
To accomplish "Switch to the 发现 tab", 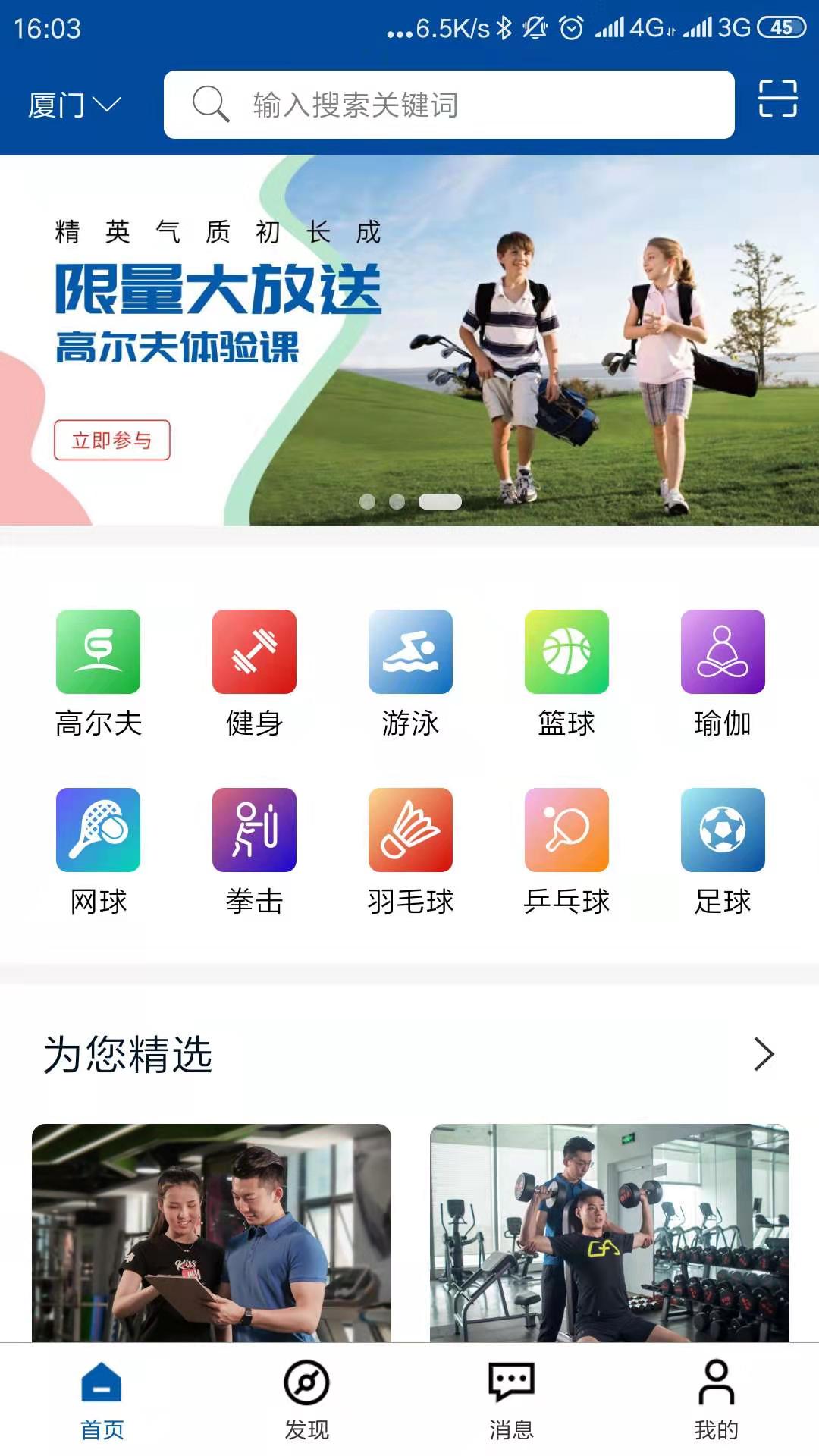I will tap(306, 1400).
